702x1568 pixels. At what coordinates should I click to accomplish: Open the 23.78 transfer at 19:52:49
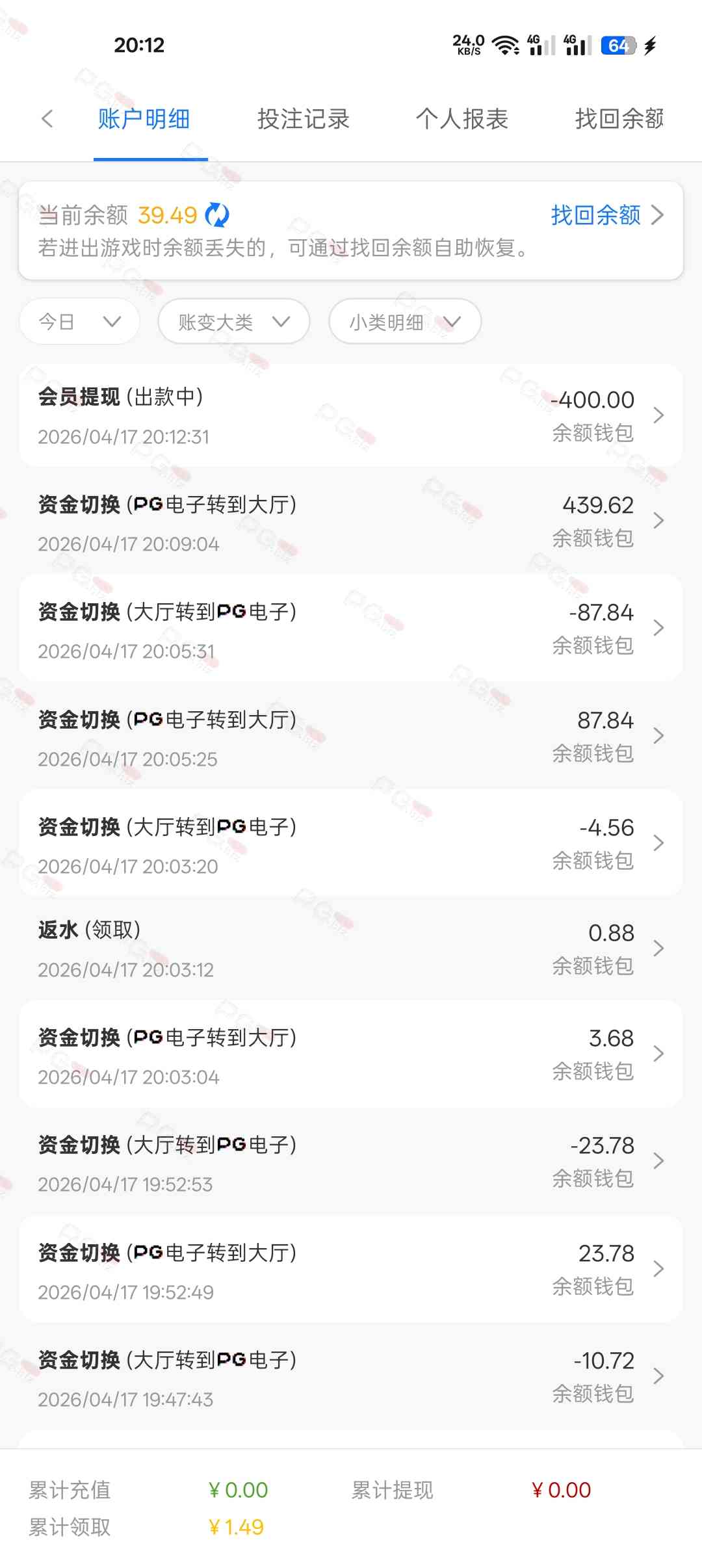[351, 1270]
